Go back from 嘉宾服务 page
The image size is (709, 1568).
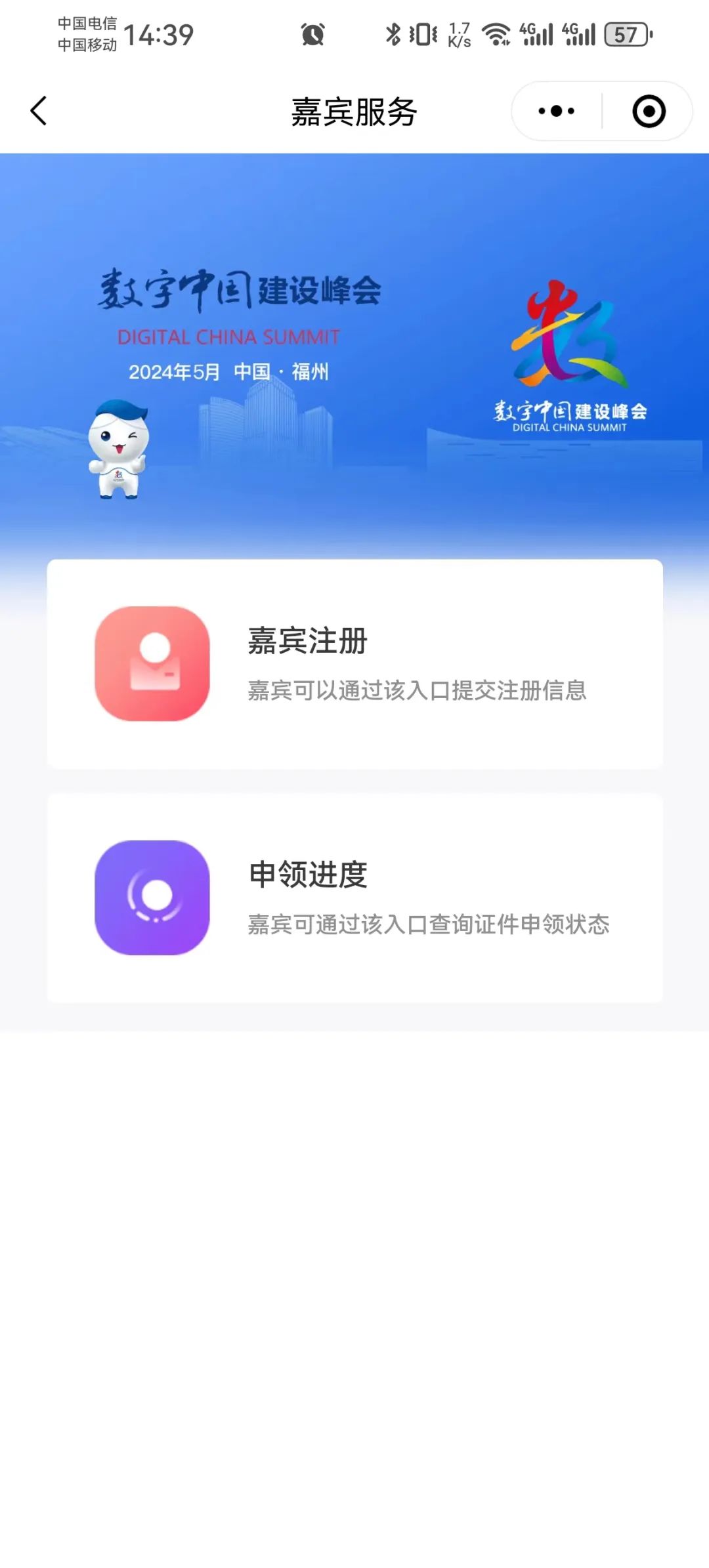pyautogui.click(x=39, y=111)
